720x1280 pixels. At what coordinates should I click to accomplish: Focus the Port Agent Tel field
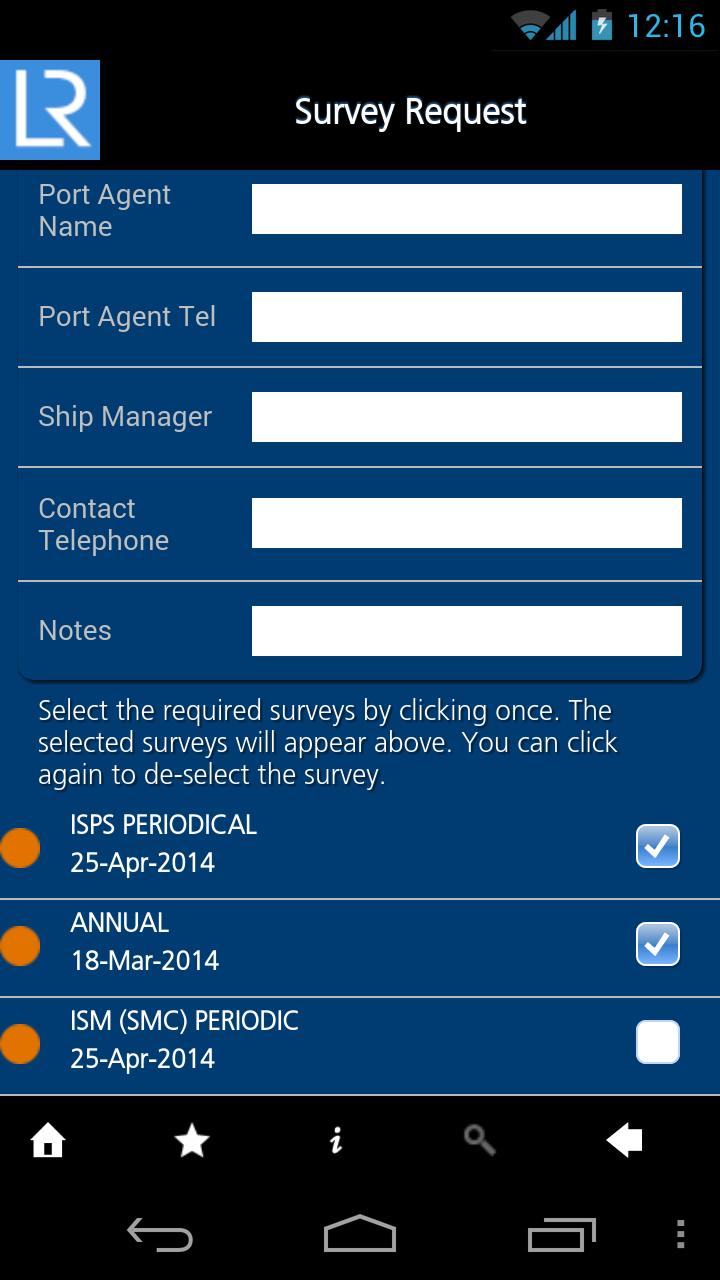[466, 317]
